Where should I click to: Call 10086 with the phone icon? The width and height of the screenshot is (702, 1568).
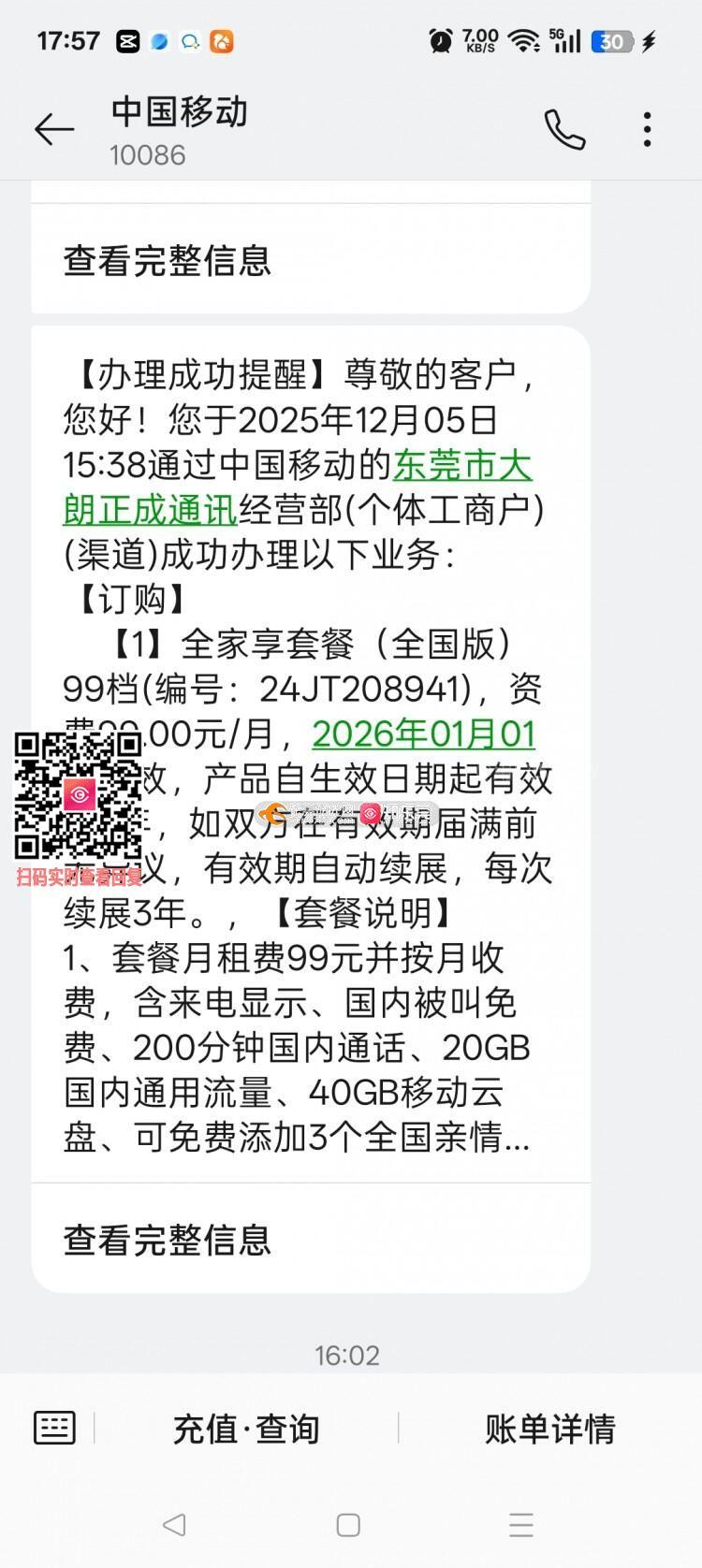pos(564,129)
